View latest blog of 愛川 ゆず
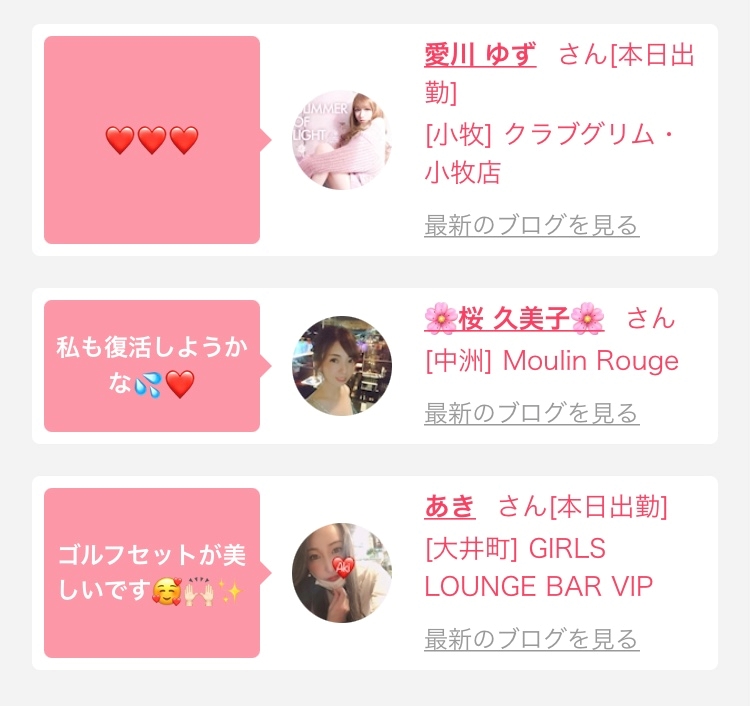The image size is (750, 706). pos(531,225)
